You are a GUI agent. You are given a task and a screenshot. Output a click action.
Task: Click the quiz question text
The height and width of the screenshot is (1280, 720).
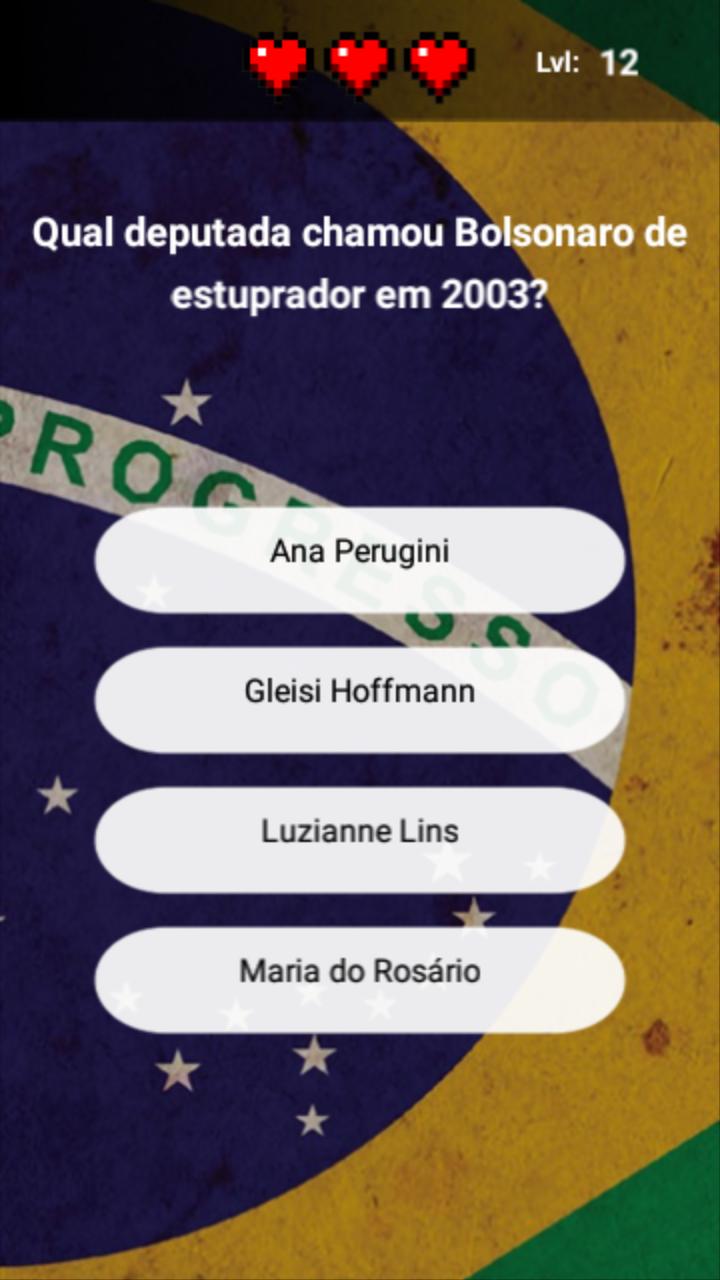point(360,263)
